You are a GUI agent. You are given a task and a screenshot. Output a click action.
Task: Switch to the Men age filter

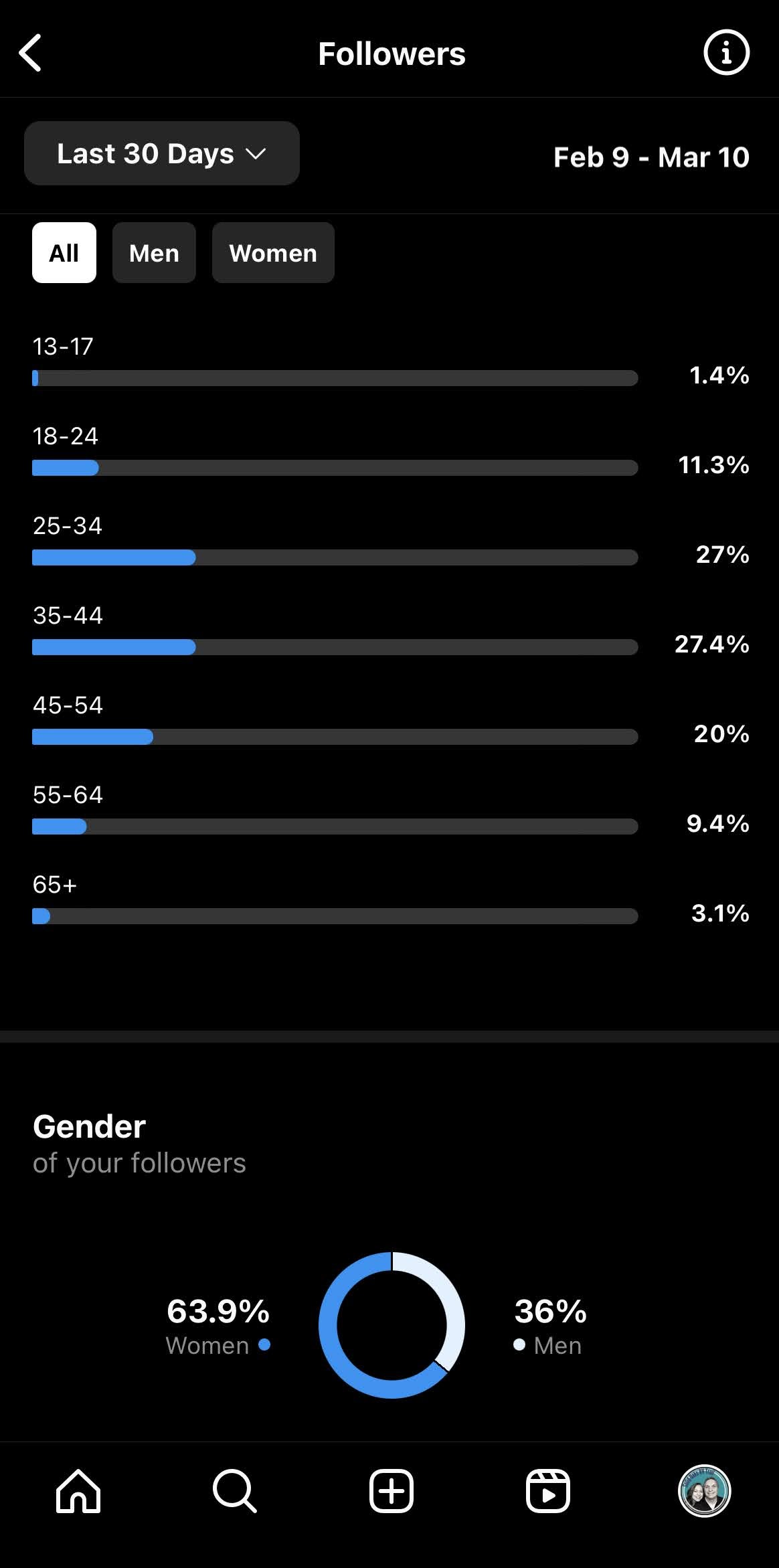click(154, 253)
